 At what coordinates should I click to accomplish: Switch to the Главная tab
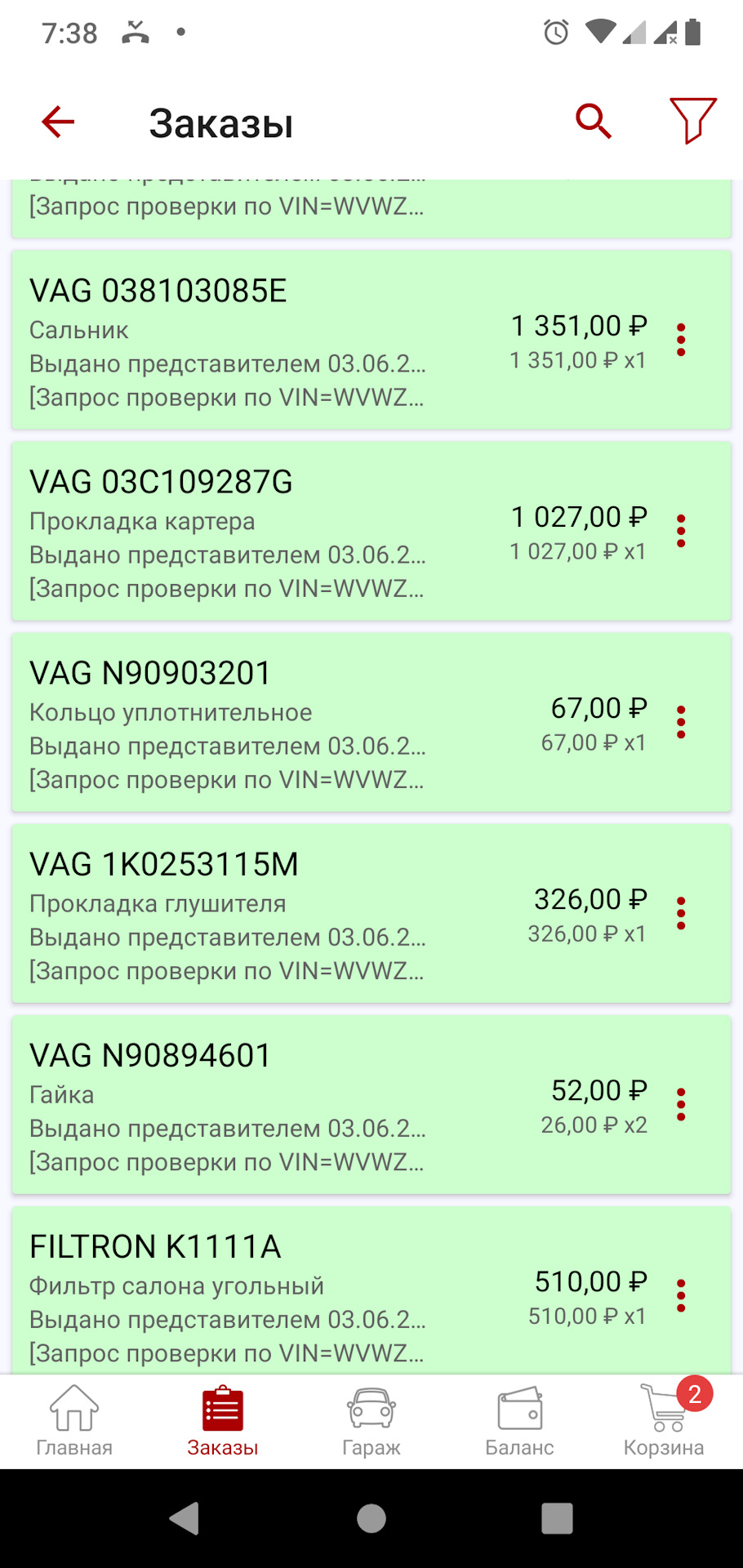click(73, 1419)
